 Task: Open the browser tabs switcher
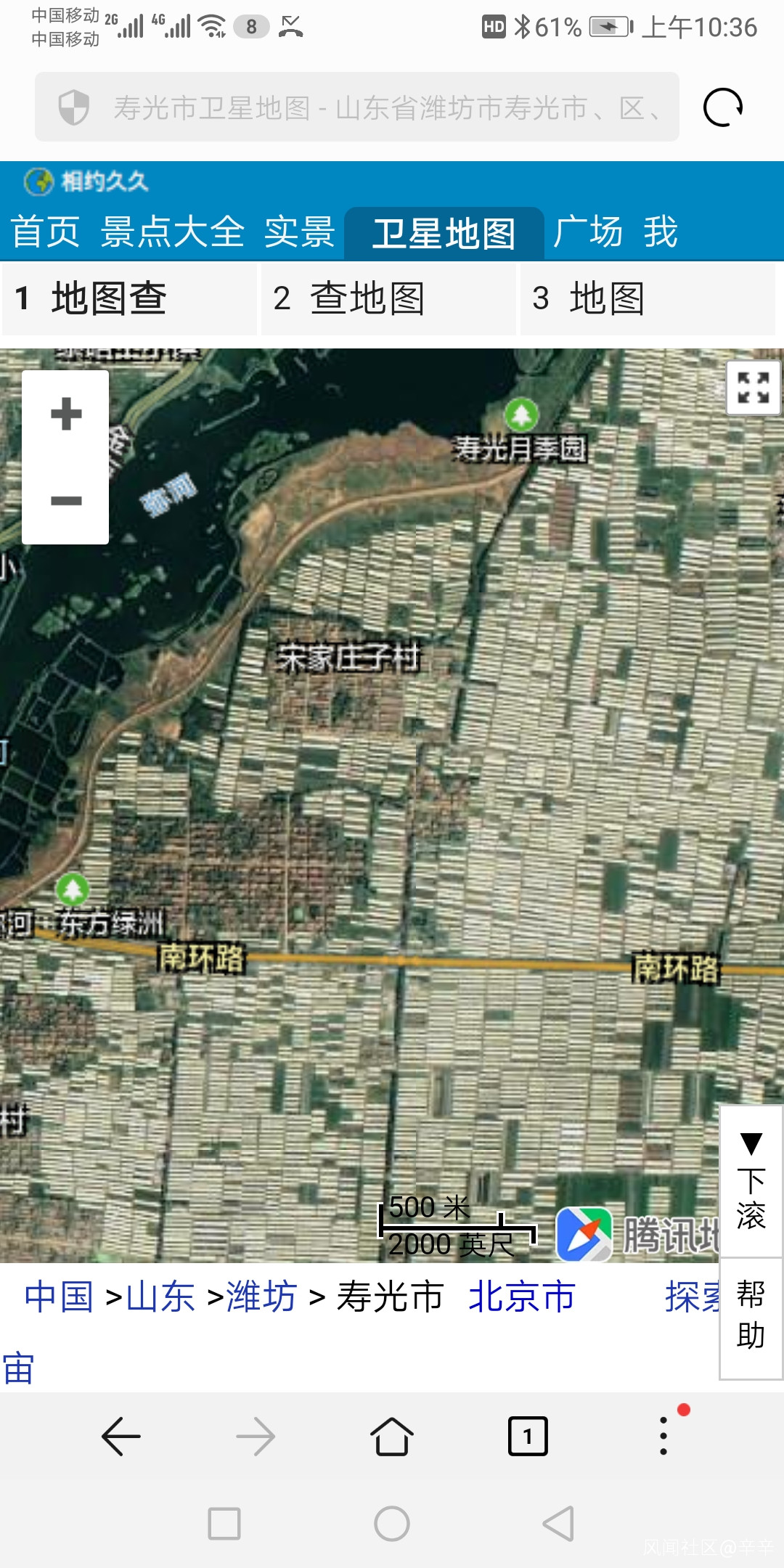[x=528, y=1436]
